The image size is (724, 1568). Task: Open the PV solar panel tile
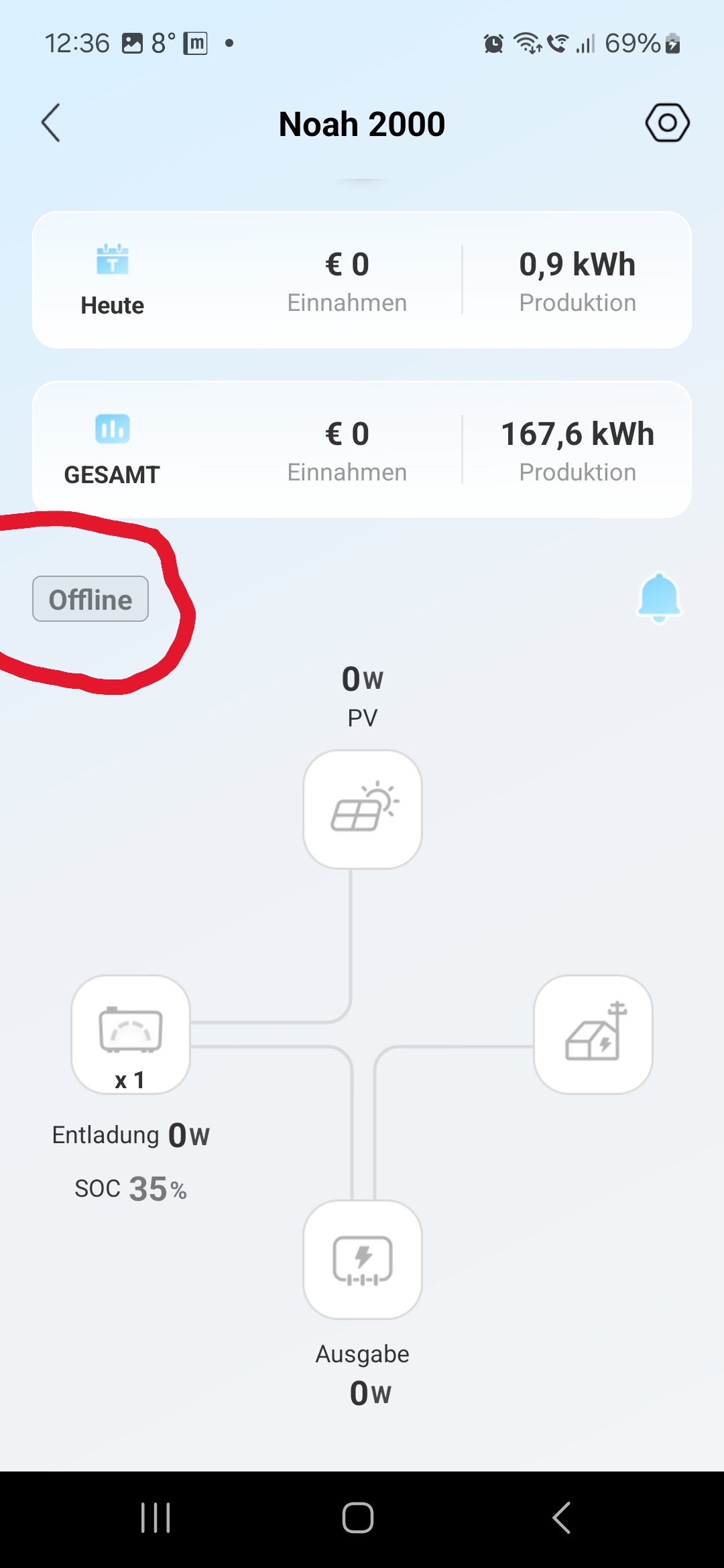click(x=363, y=809)
